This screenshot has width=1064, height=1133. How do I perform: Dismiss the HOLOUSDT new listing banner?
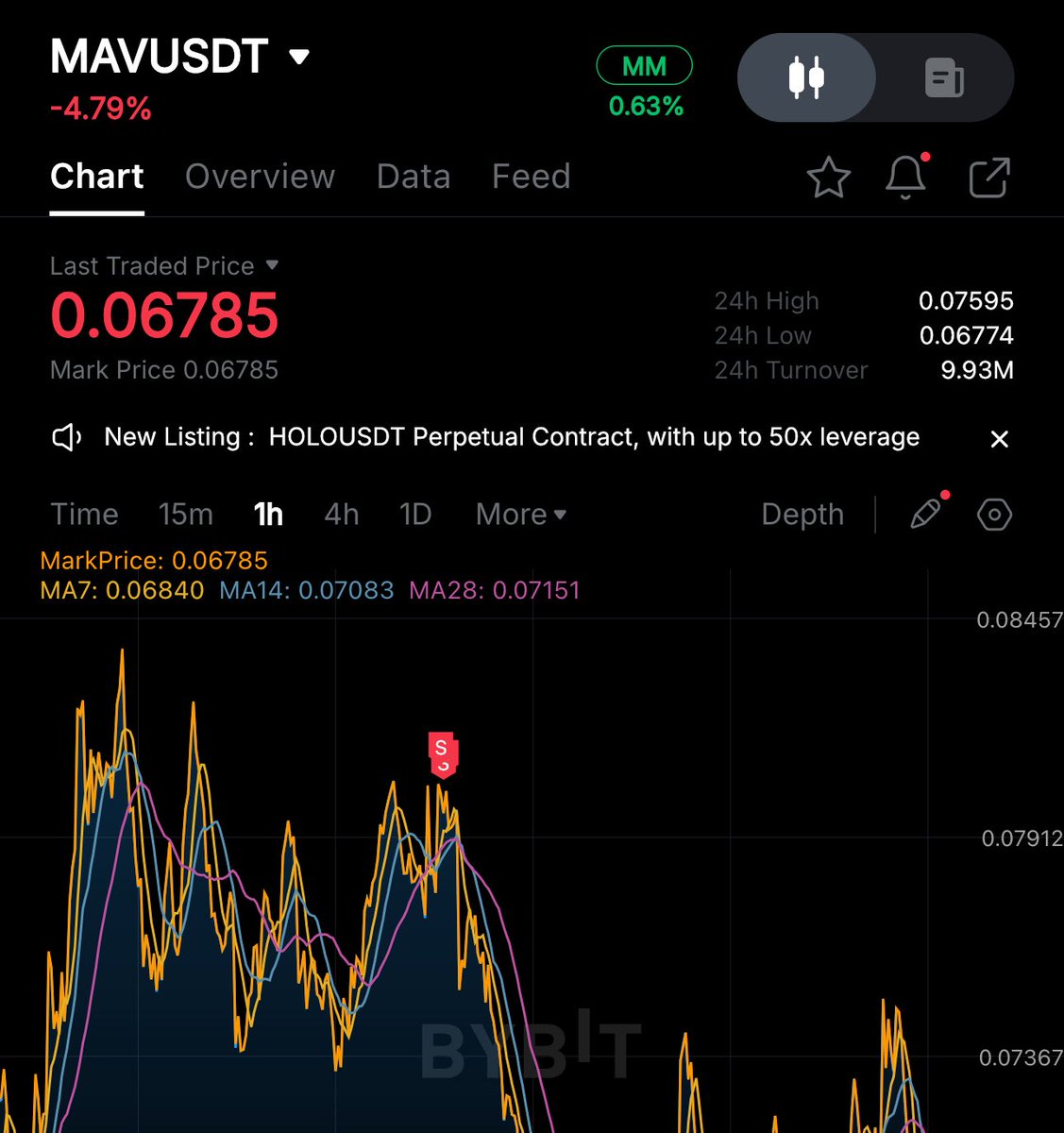click(x=999, y=439)
